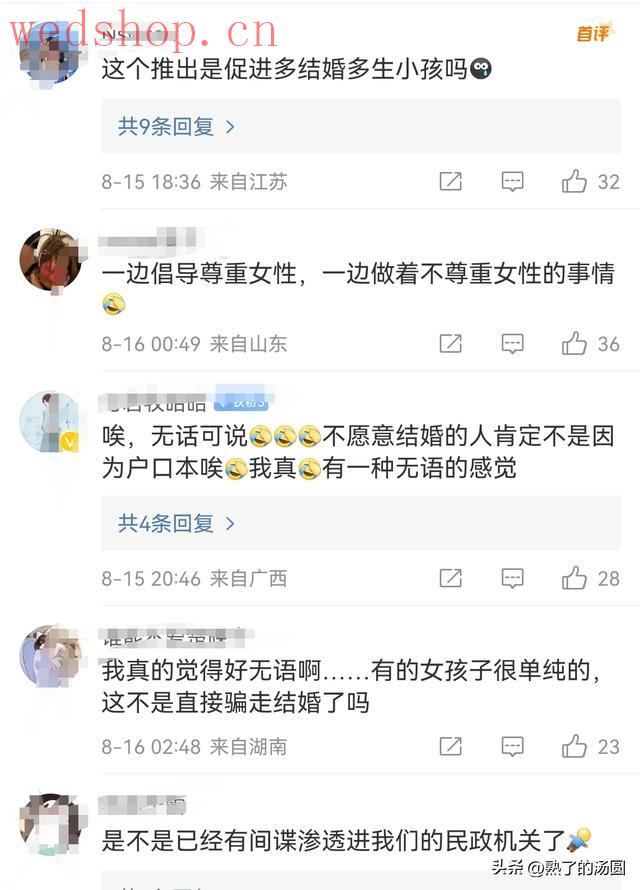Viewport: 640px width, 890px height.
Task: Repost the 8-16 00:49 comment from 山东
Action: (451, 344)
